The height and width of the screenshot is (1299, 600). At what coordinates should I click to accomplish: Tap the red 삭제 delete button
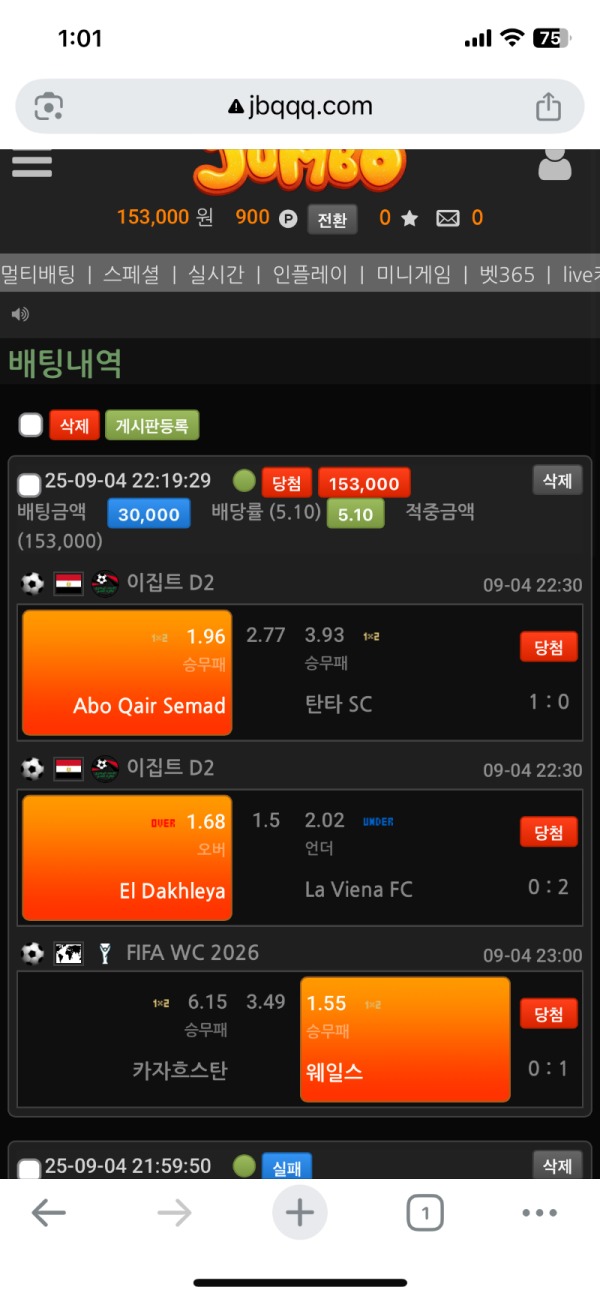tap(74, 426)
